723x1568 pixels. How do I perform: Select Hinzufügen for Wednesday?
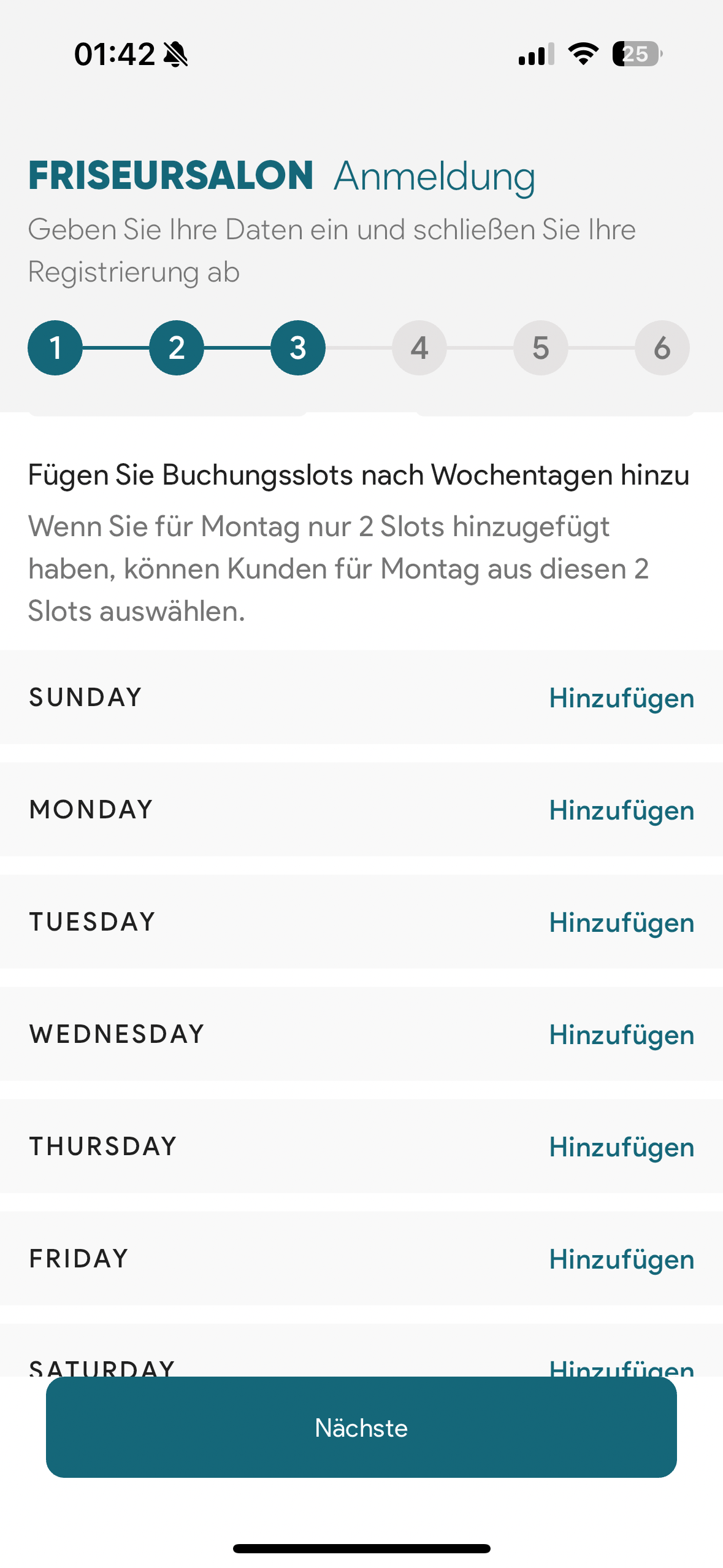pos(621,1036)
